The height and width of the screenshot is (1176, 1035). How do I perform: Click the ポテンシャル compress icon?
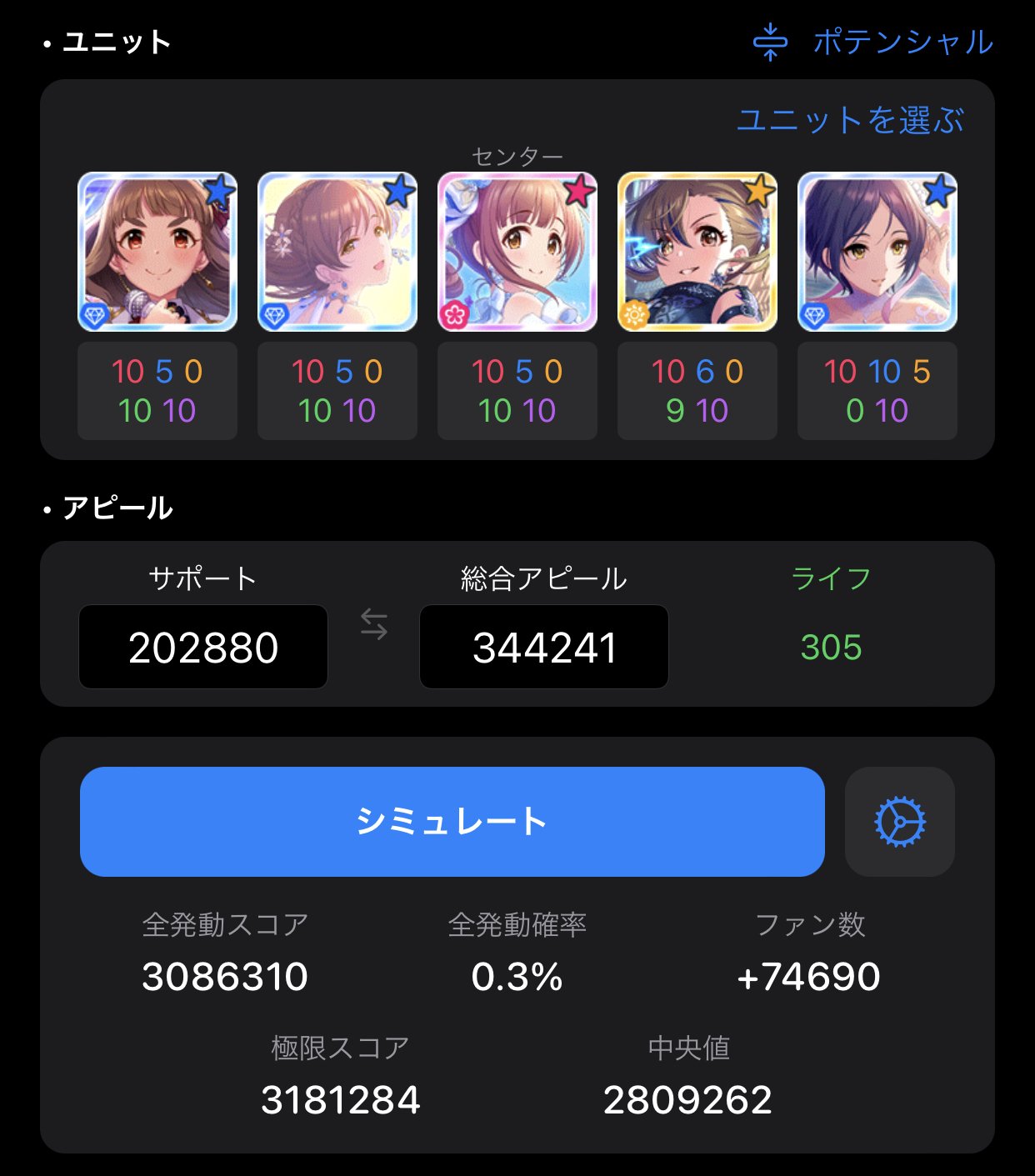pyautogui.click(x=771, y=41)
